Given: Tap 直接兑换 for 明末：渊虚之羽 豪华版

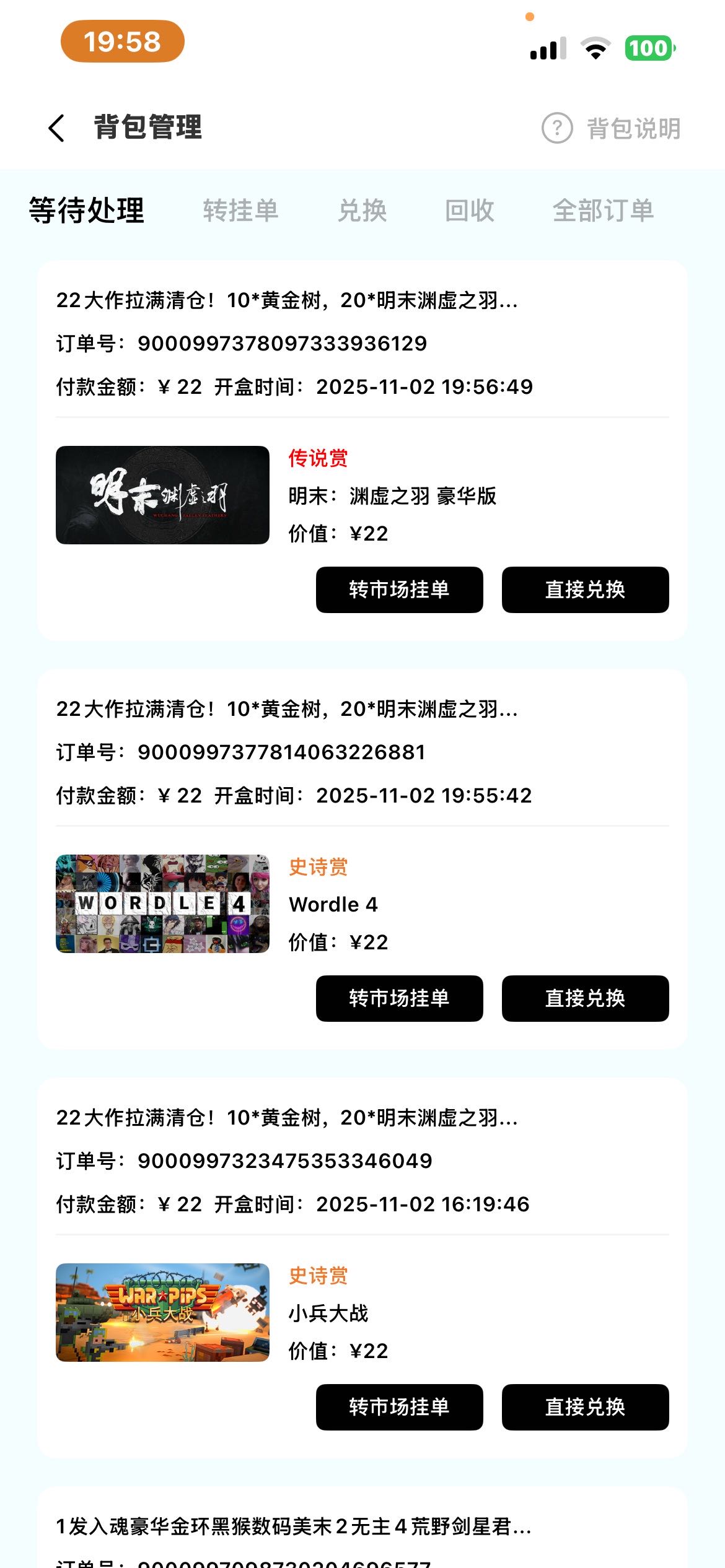Looking at the screenshot, I should coord(585,590).
